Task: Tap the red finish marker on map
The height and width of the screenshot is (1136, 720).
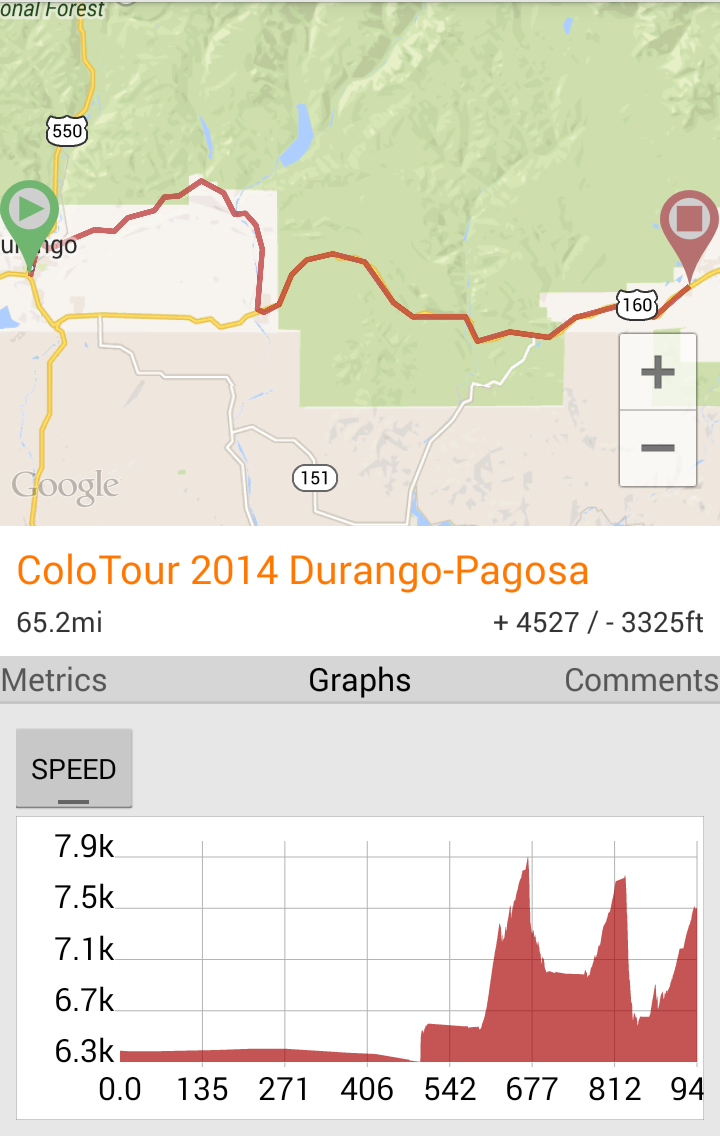Action: pos(689,222)
